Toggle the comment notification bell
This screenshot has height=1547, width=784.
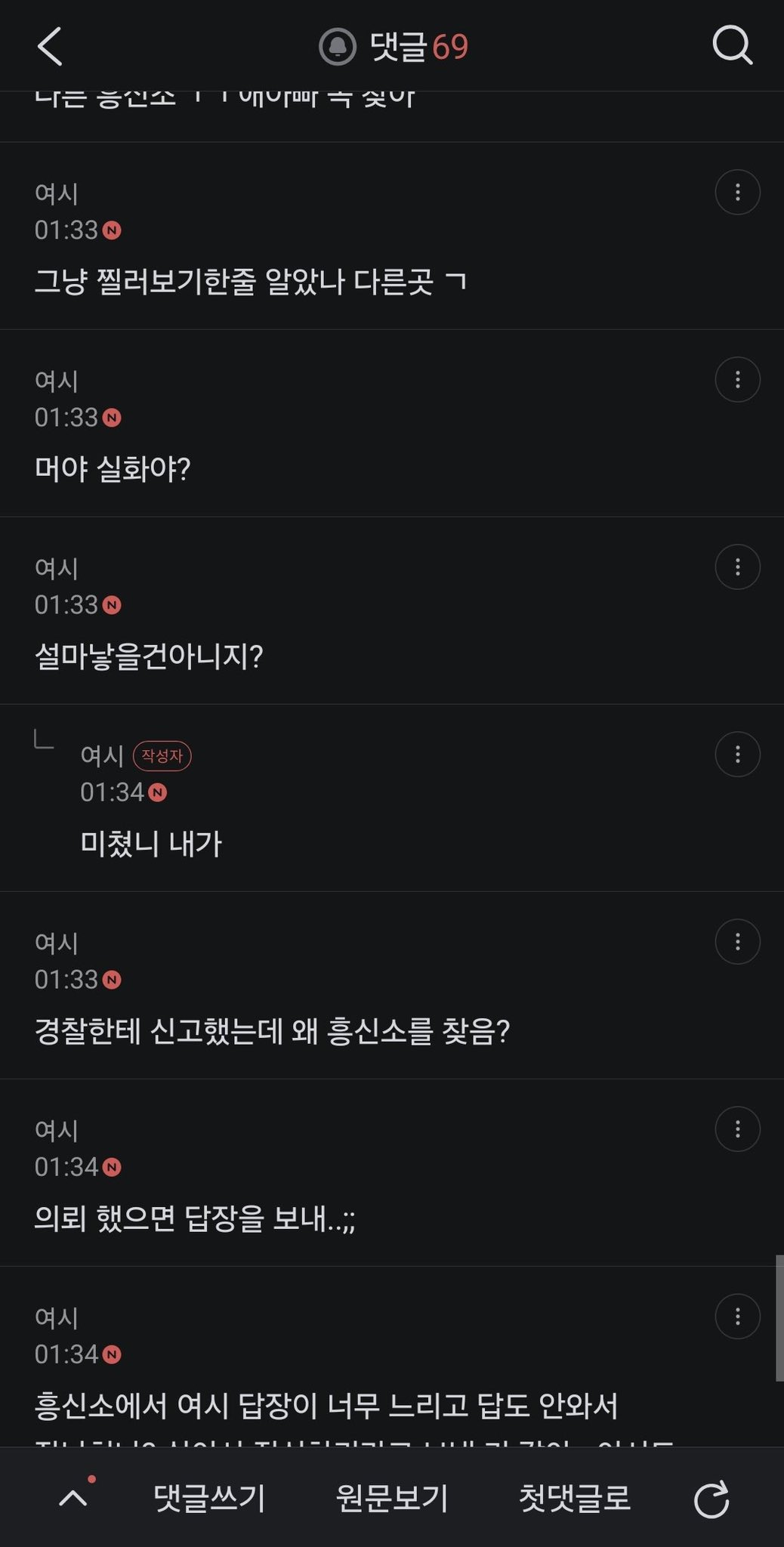[x=338, y=47]
